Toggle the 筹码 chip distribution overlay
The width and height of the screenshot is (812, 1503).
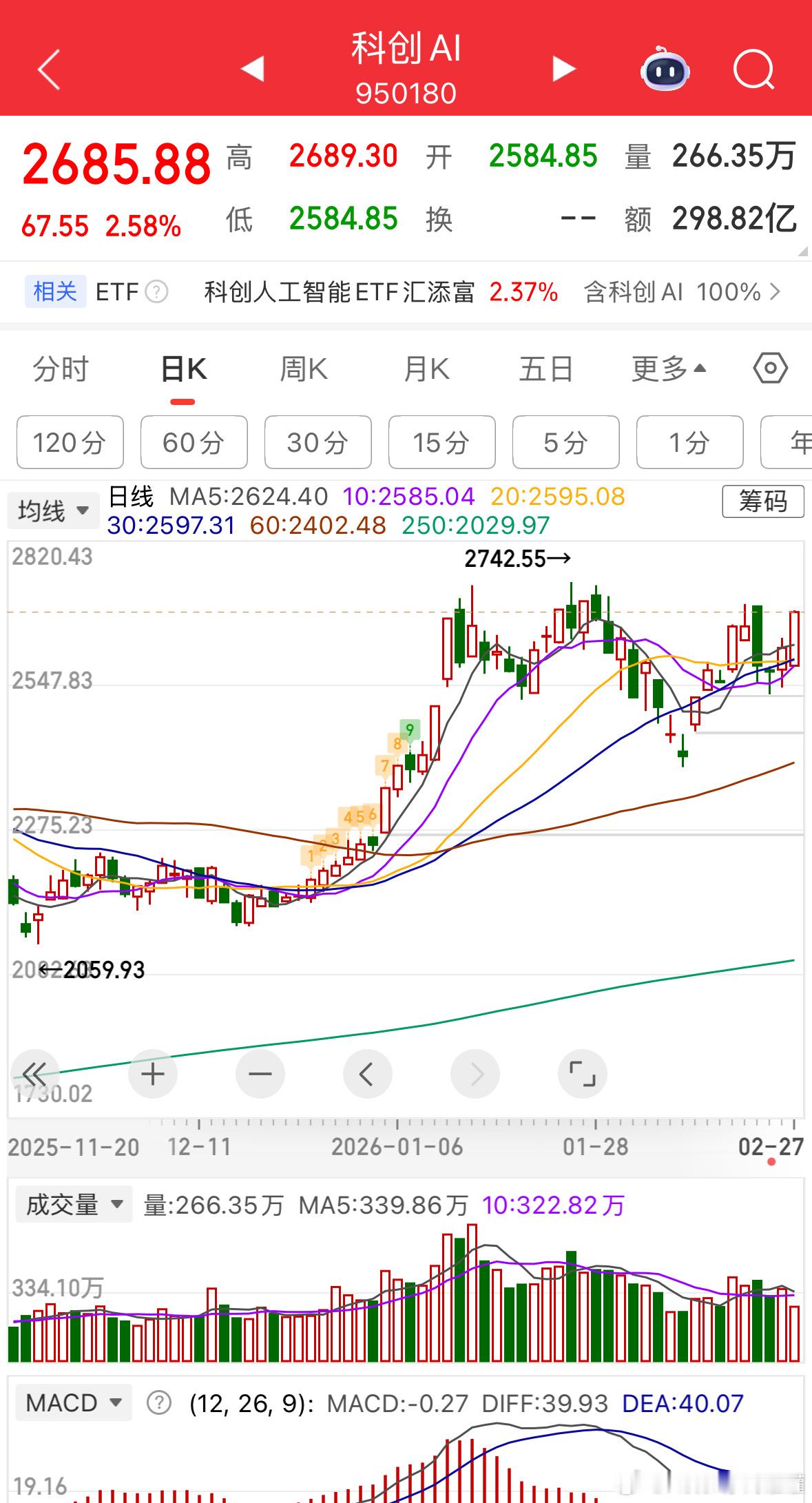762,502
